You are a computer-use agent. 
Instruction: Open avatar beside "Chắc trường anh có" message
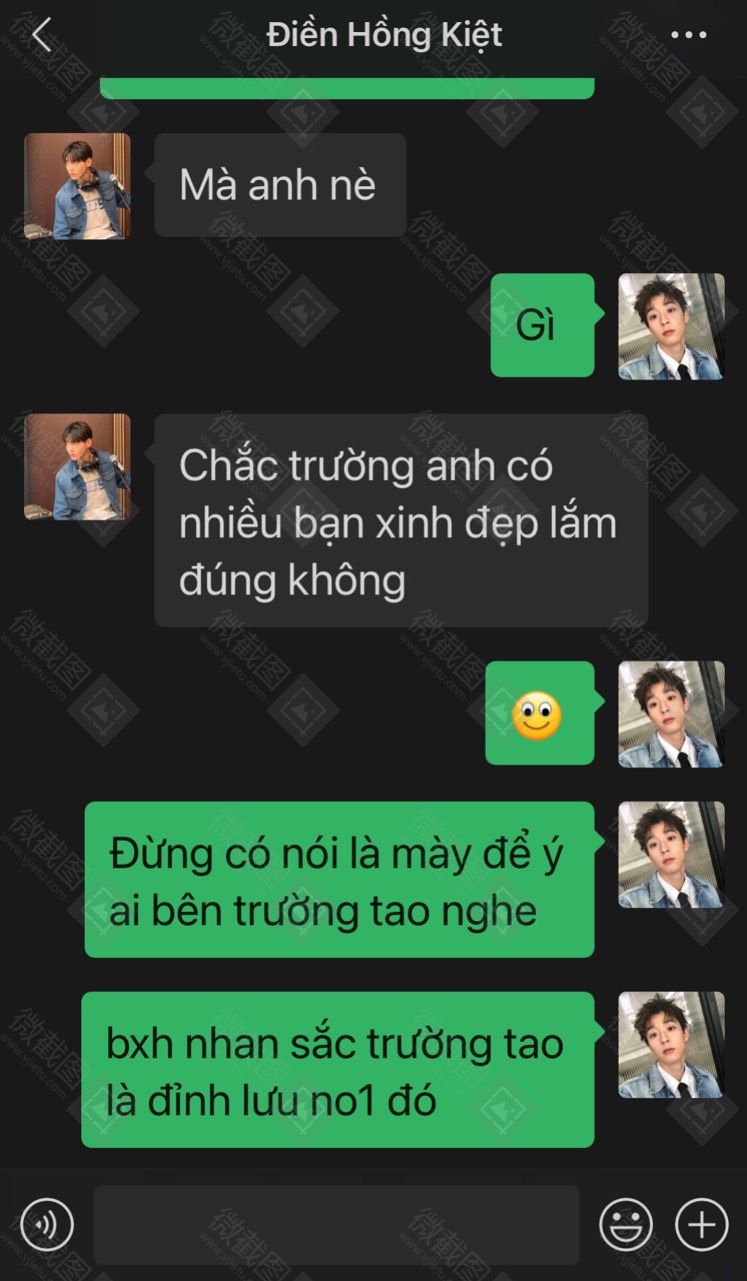[77, 466]
